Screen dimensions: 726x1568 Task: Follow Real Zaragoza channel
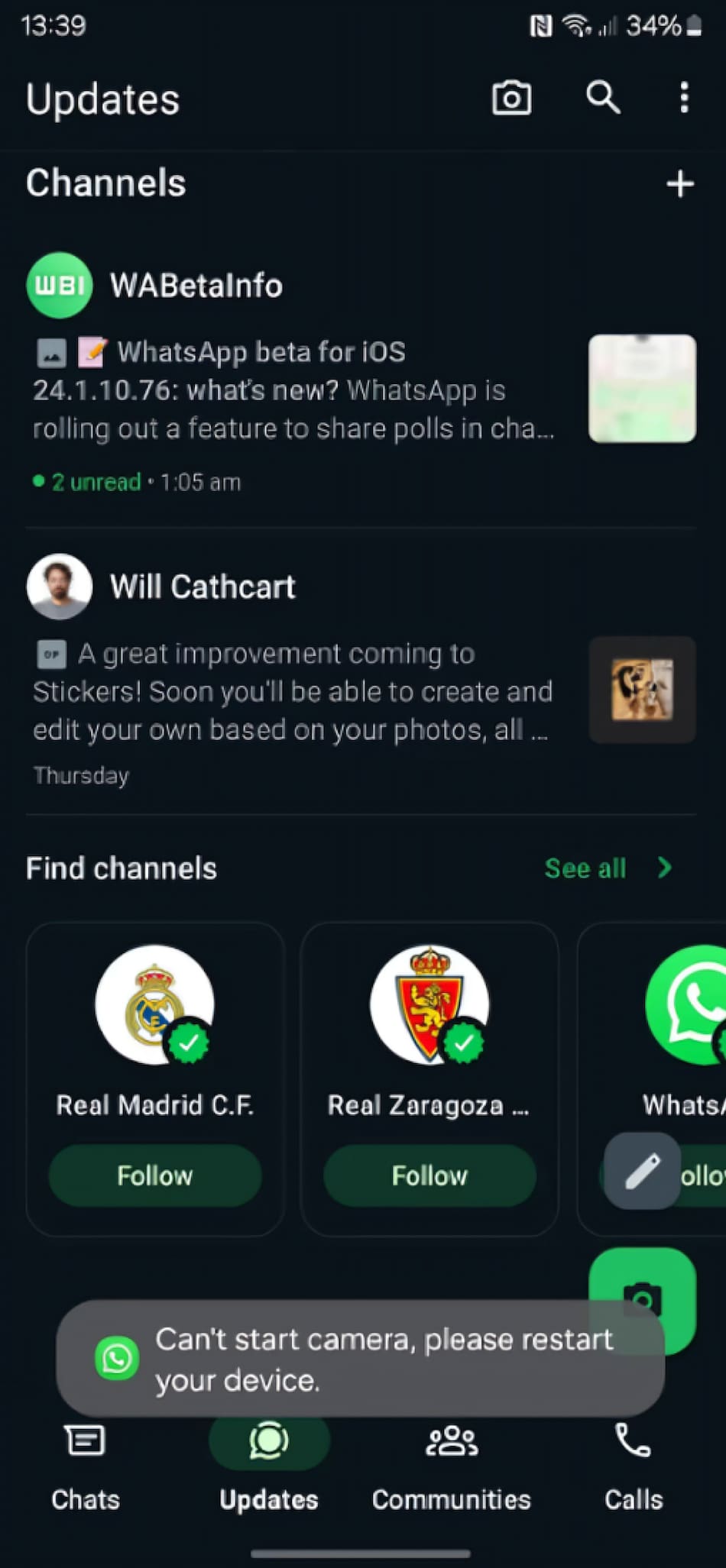click(429, 1175)
